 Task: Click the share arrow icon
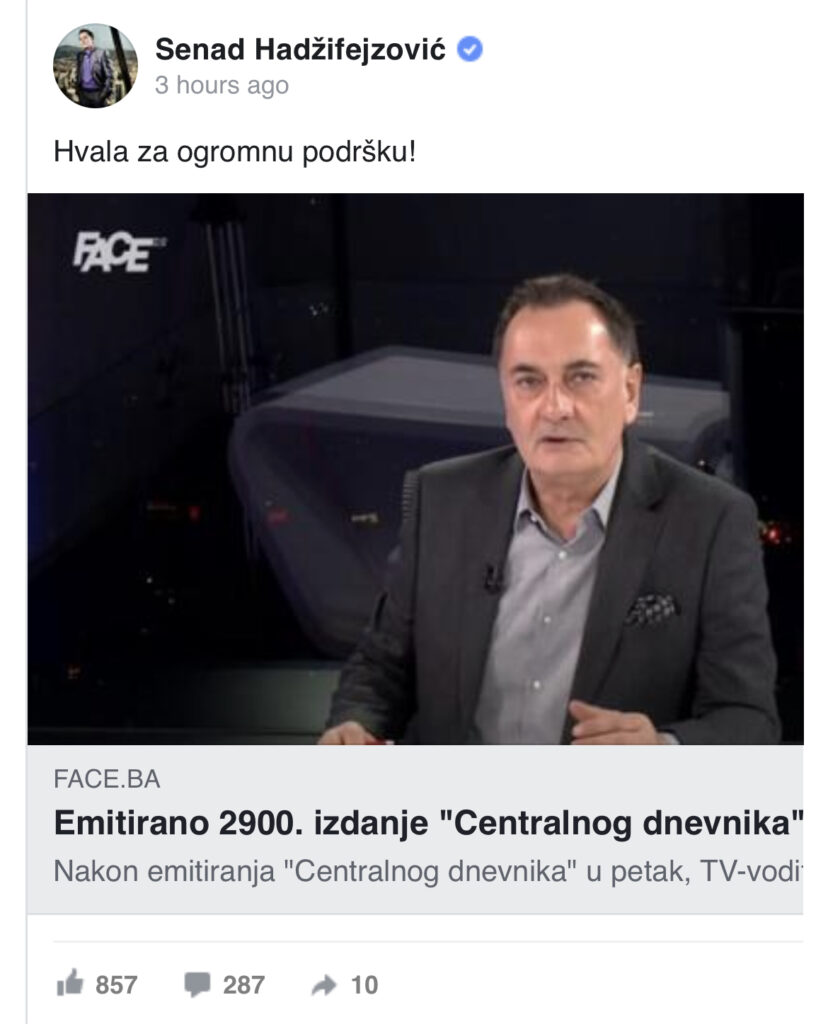pos(323,985)
